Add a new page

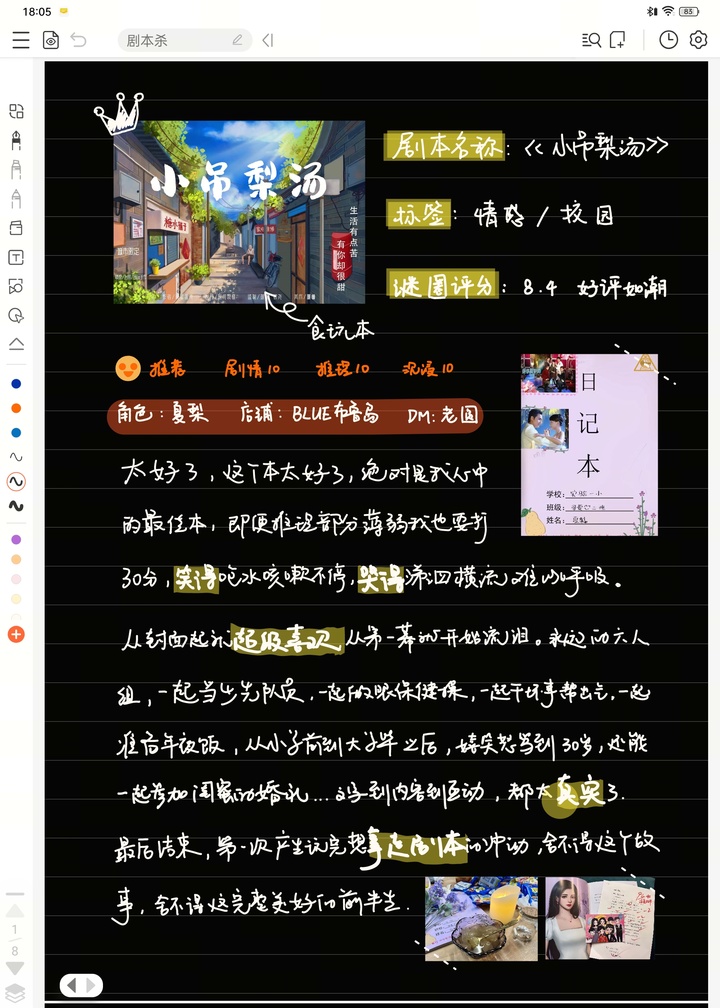point(617,40)
